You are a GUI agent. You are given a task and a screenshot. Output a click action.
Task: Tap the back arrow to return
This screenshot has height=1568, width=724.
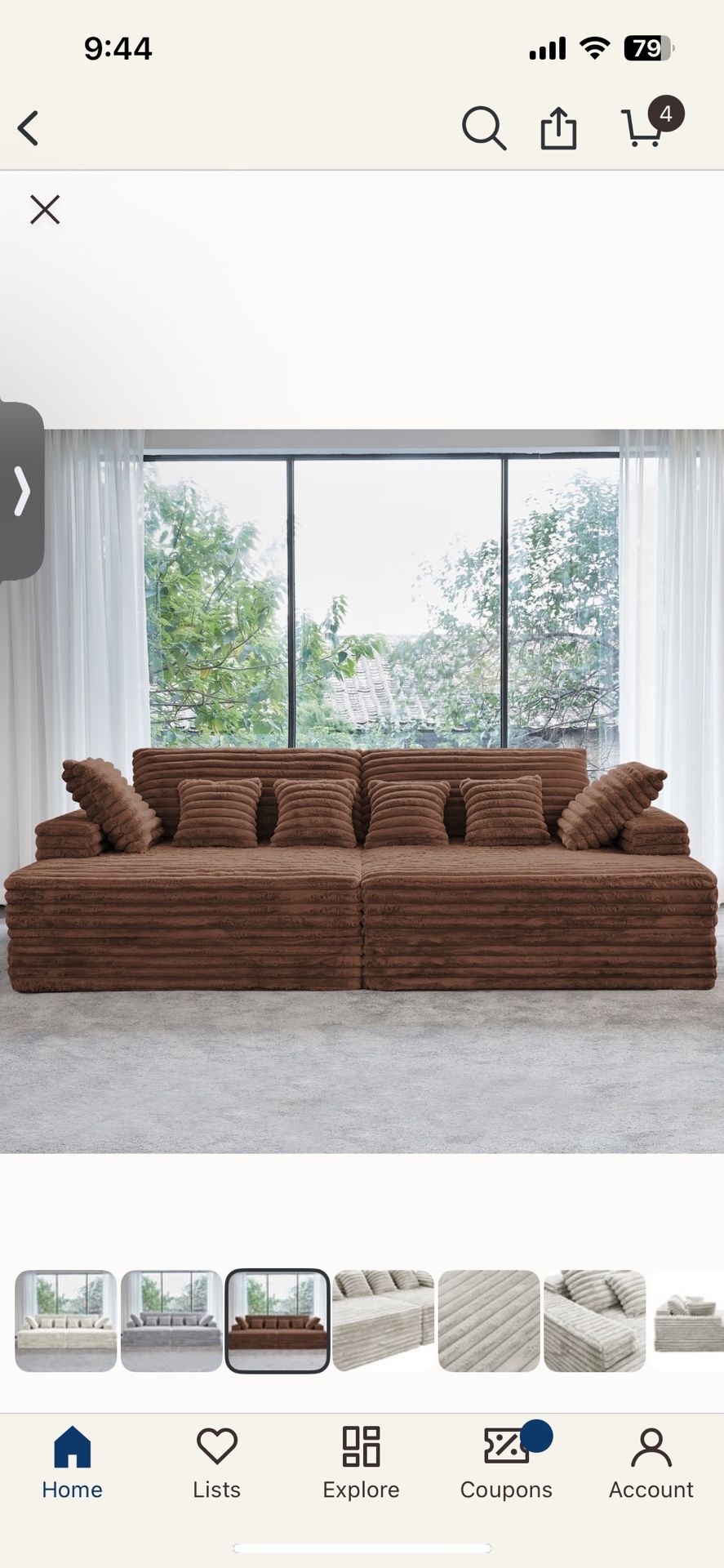point(29,128)
